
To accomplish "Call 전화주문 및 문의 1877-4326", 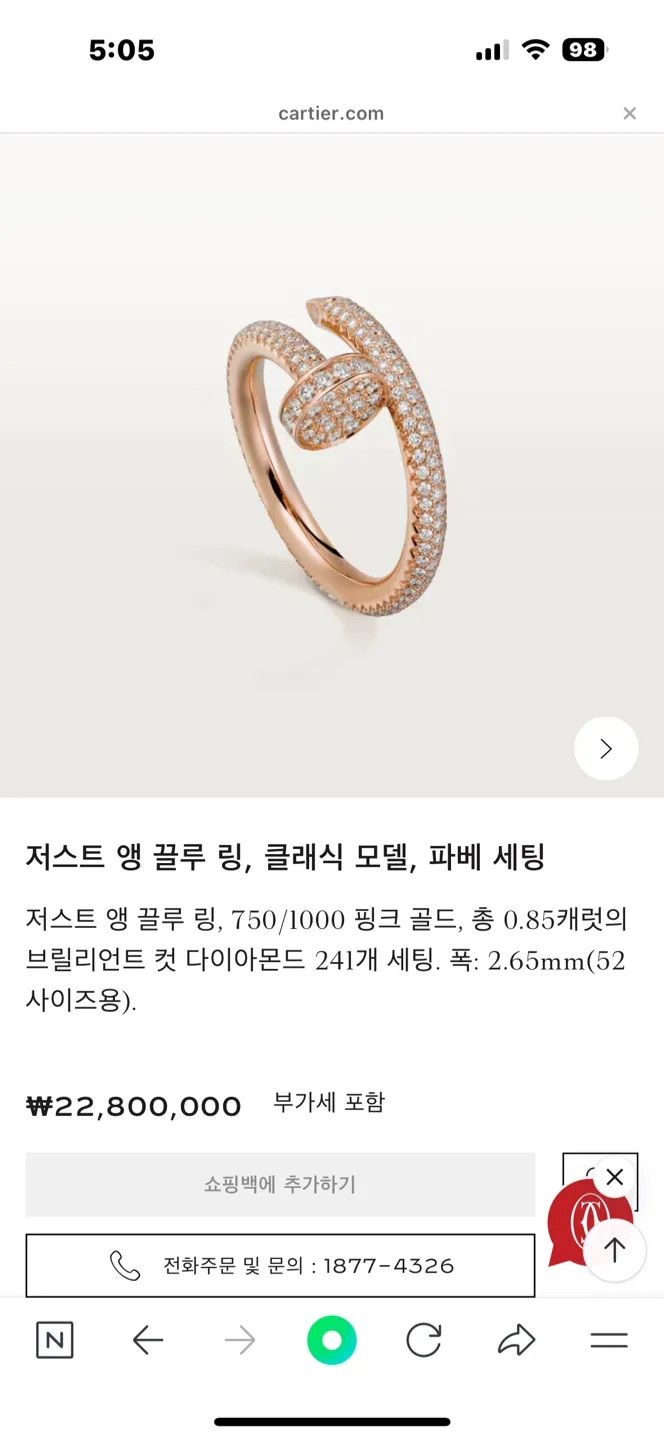I will 280,1266.
